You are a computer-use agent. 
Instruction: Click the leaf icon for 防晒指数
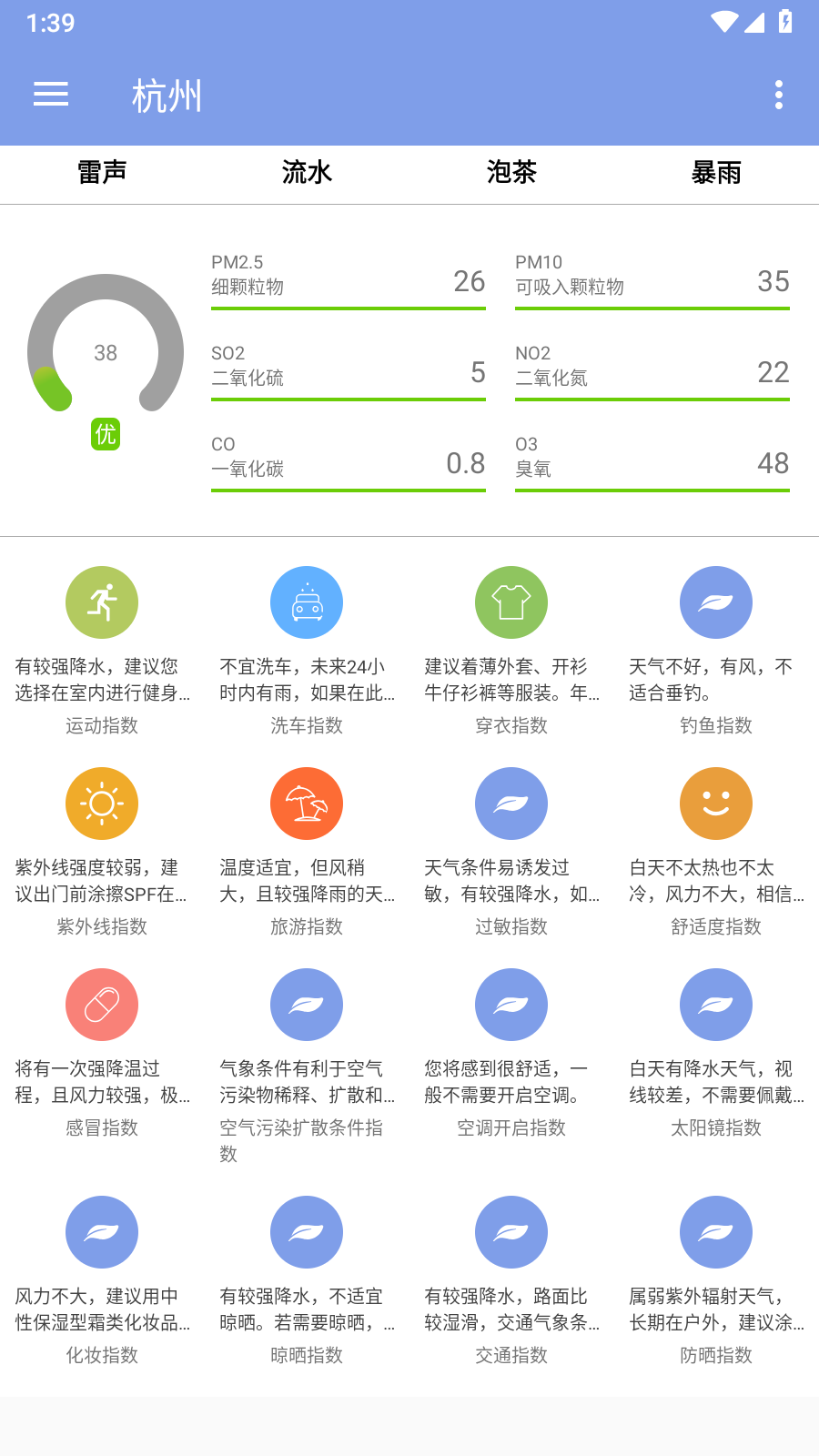click(716, 1231)
